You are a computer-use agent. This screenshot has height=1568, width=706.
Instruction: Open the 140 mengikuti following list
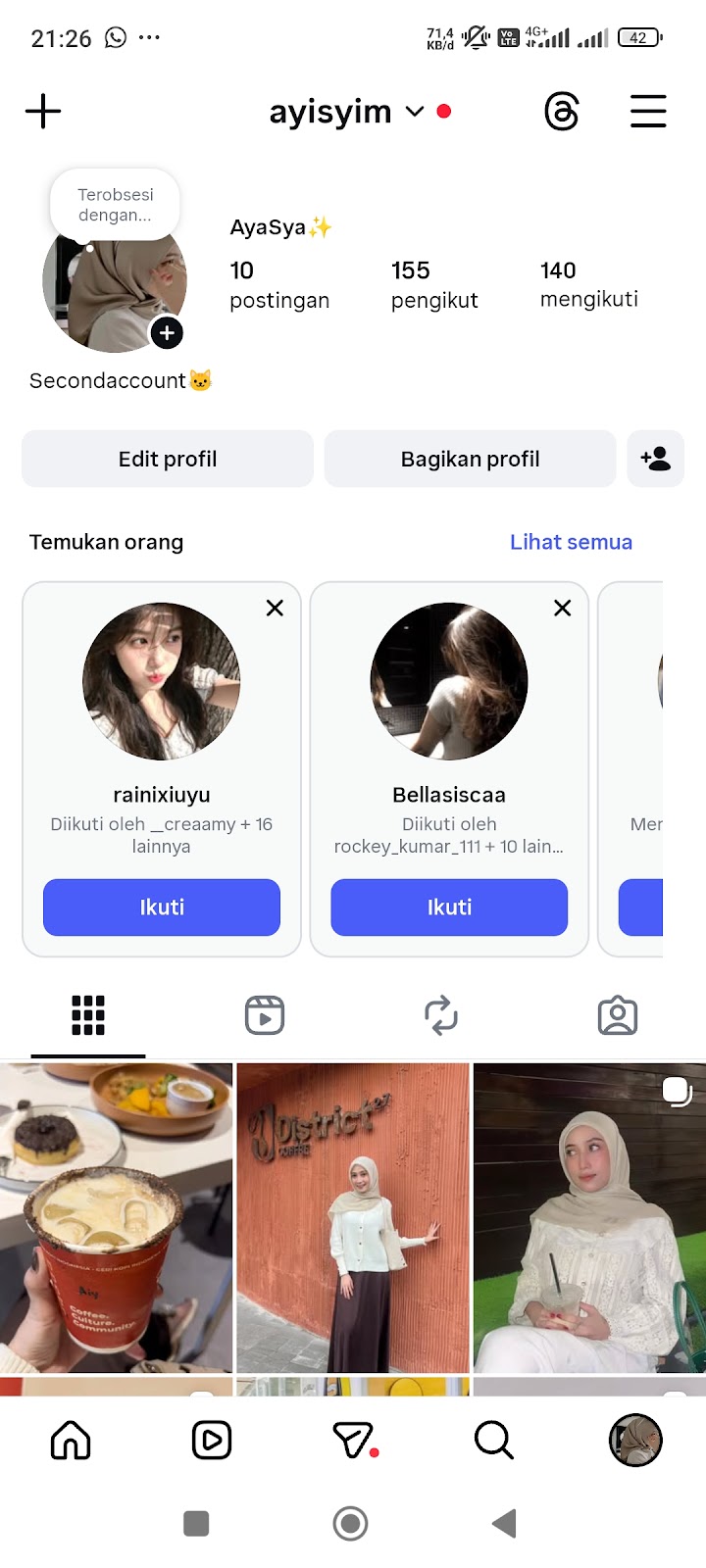coord(588,284)
